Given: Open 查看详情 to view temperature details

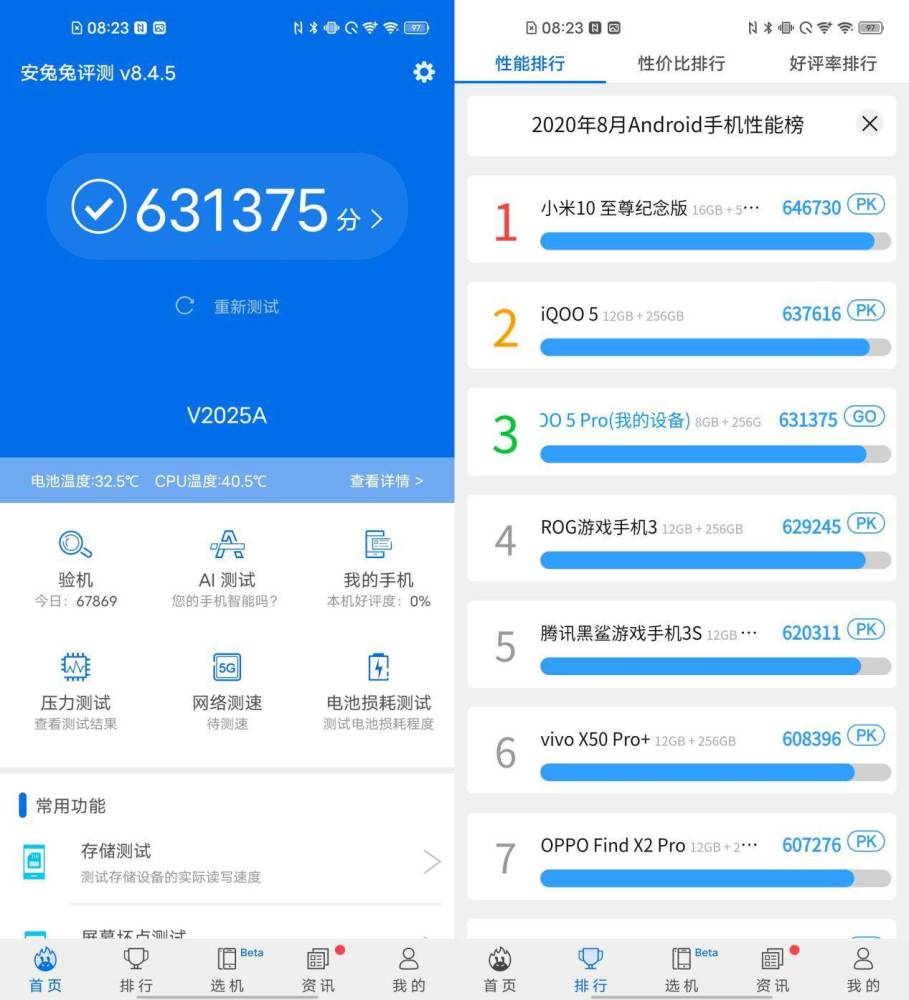Looking at the screenshot, I should pyautogui.click(x=399, y=481).
